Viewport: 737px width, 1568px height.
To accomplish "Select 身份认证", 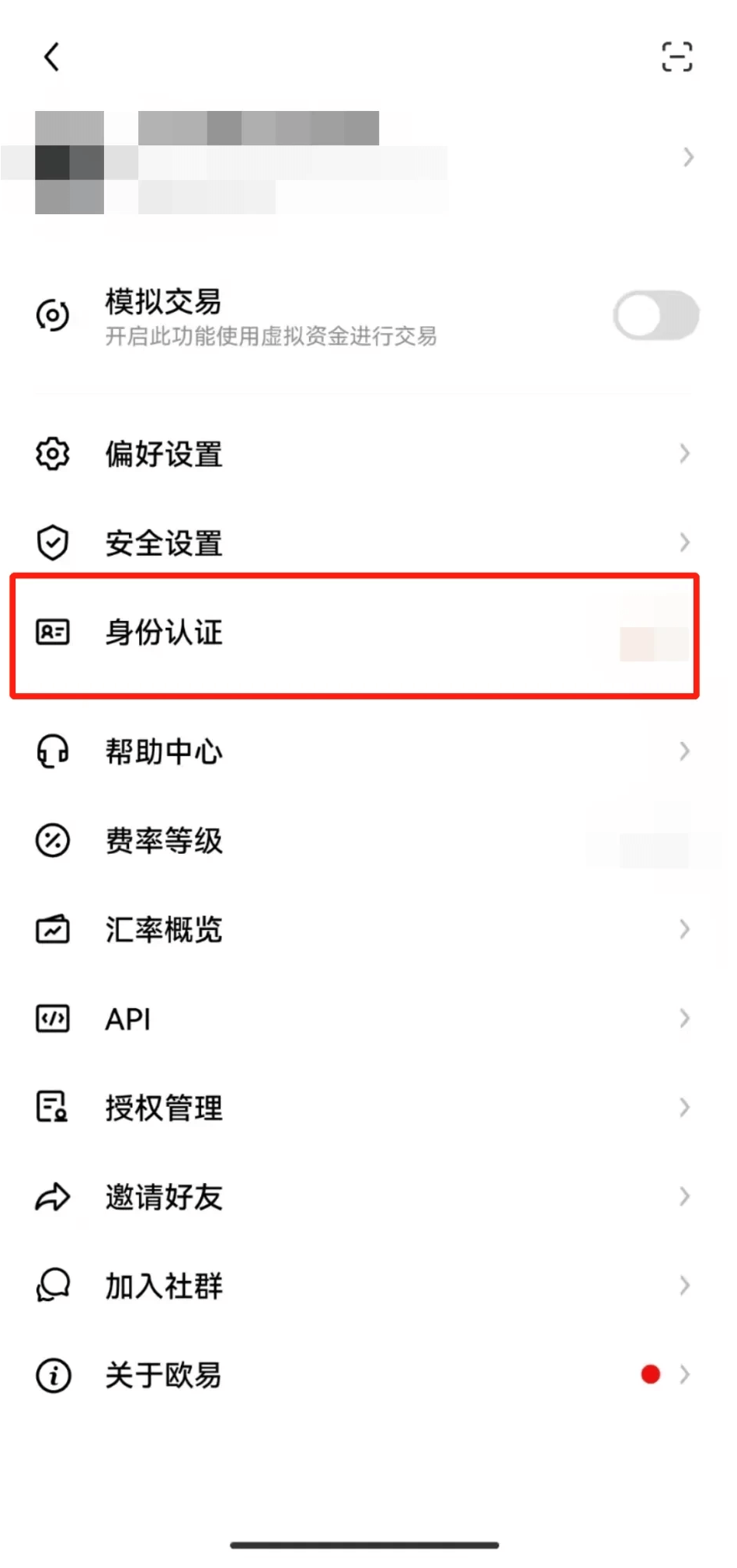I will point(355,636).
